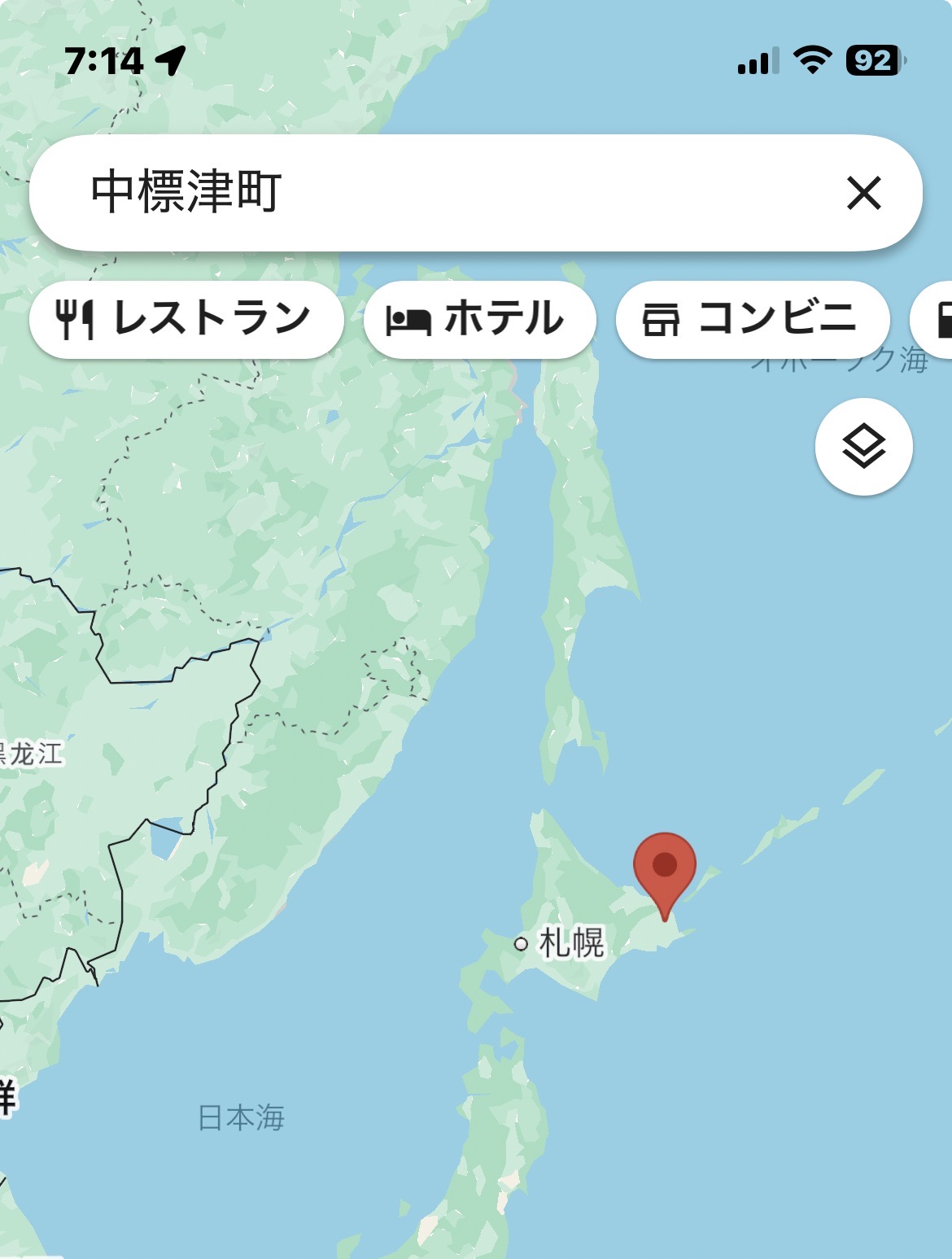Select the ホテル chip

click(x=478, y=319)
